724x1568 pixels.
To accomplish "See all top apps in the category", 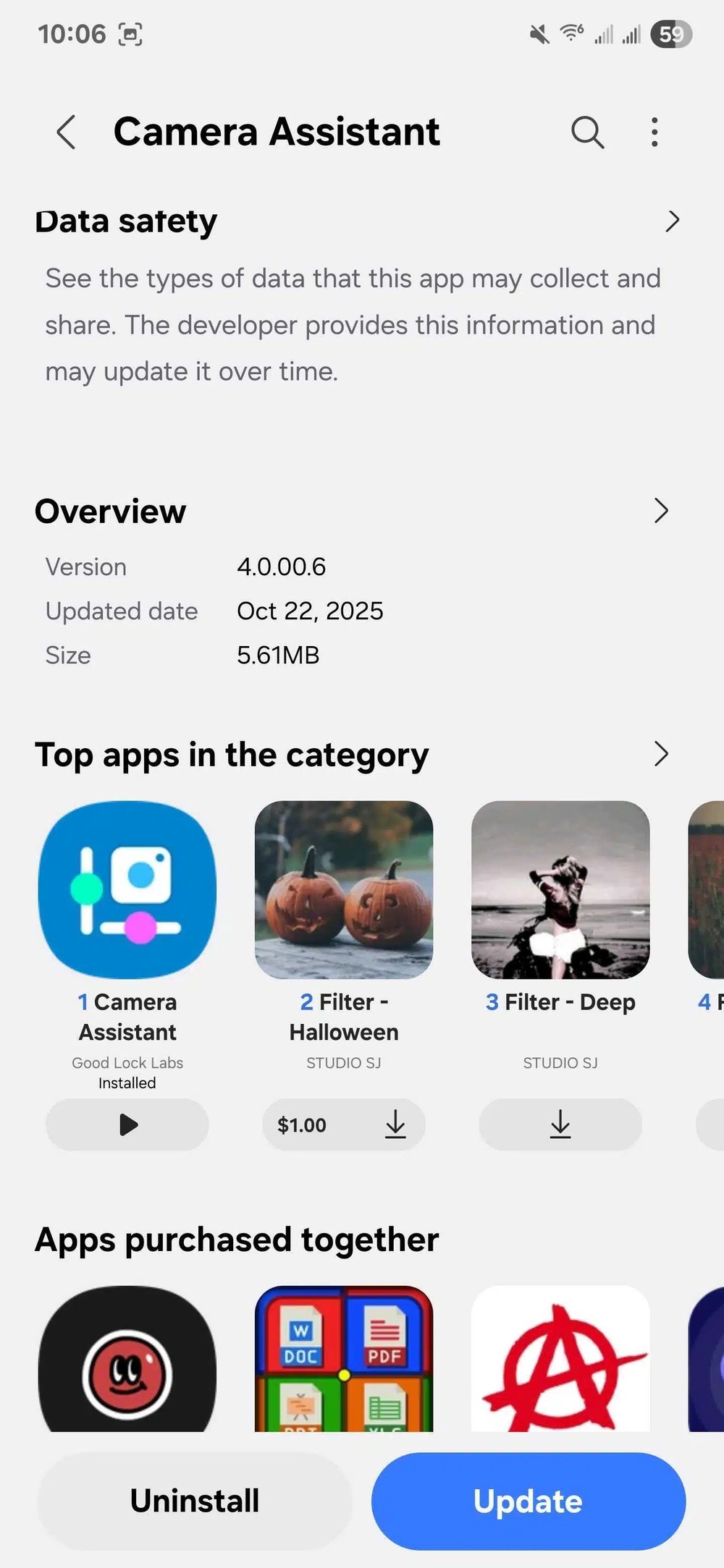I will (x=660, y=754).
